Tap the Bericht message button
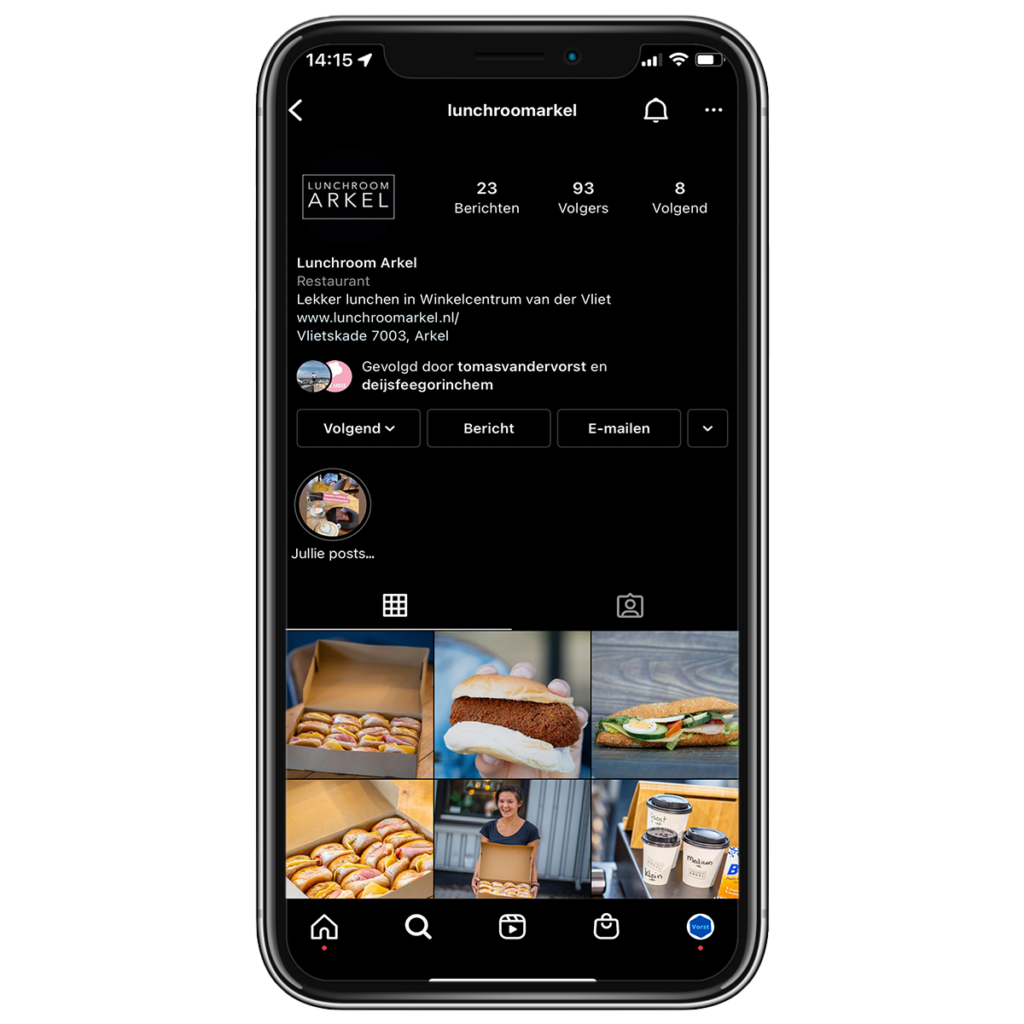Image resolution: width=1024 pixels, height=1024 pixels. 488,428
